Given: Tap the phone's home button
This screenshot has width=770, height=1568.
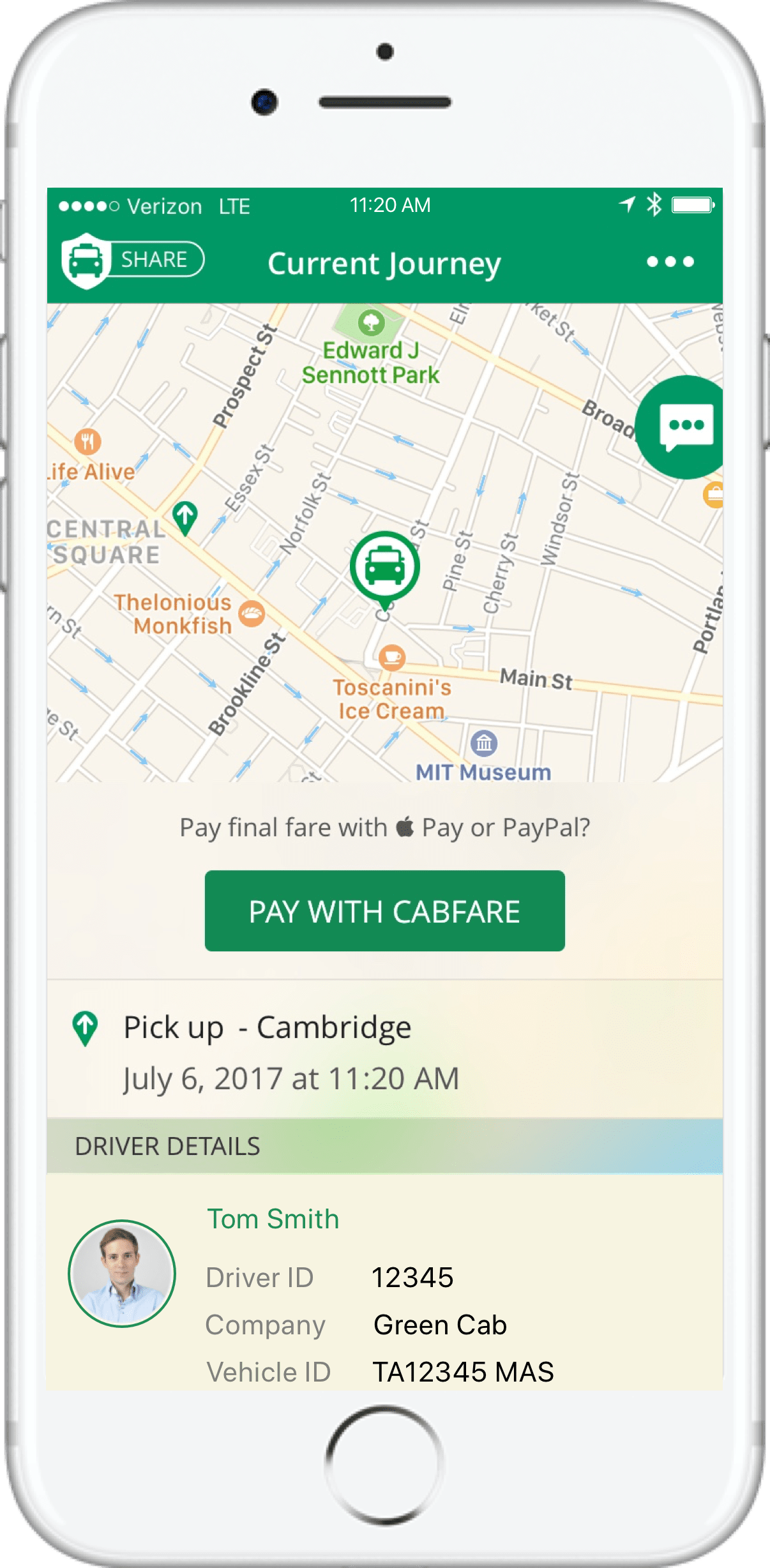Looking at the screenshot, I should point(384,1463).
